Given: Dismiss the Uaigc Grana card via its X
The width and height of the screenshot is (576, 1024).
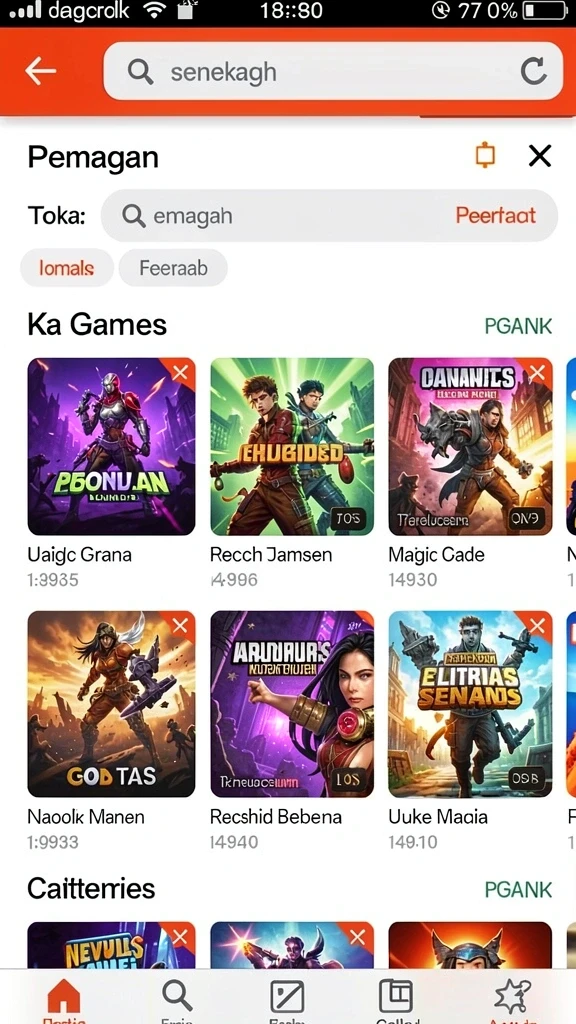Looking at the screenshot, I should [x=180, y=373].
